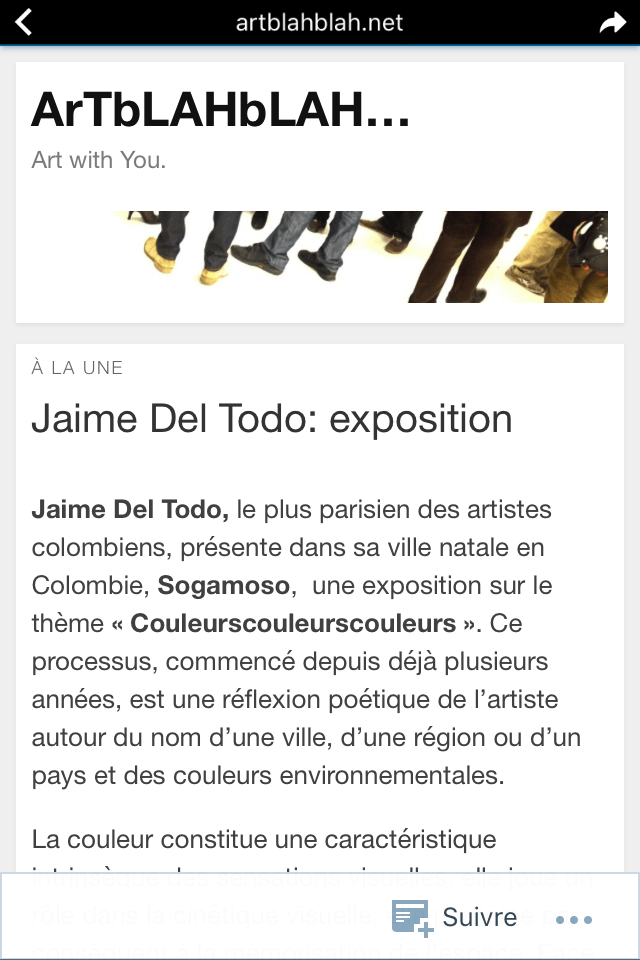640x960 pixels.
Task: Tap the header banner image
Action: click(x=360, y=256)
